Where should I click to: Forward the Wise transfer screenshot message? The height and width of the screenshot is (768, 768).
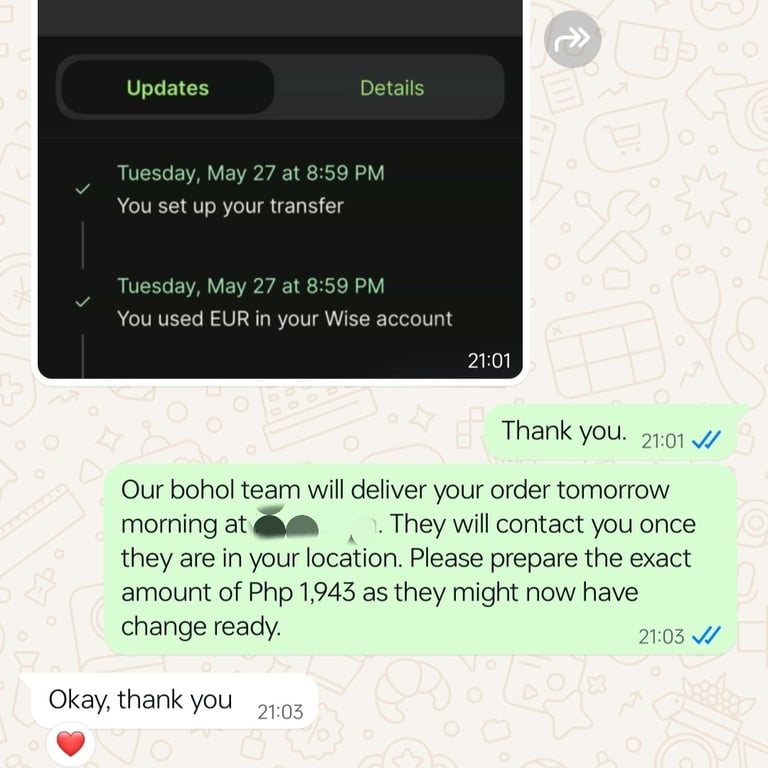coord(572,39)
